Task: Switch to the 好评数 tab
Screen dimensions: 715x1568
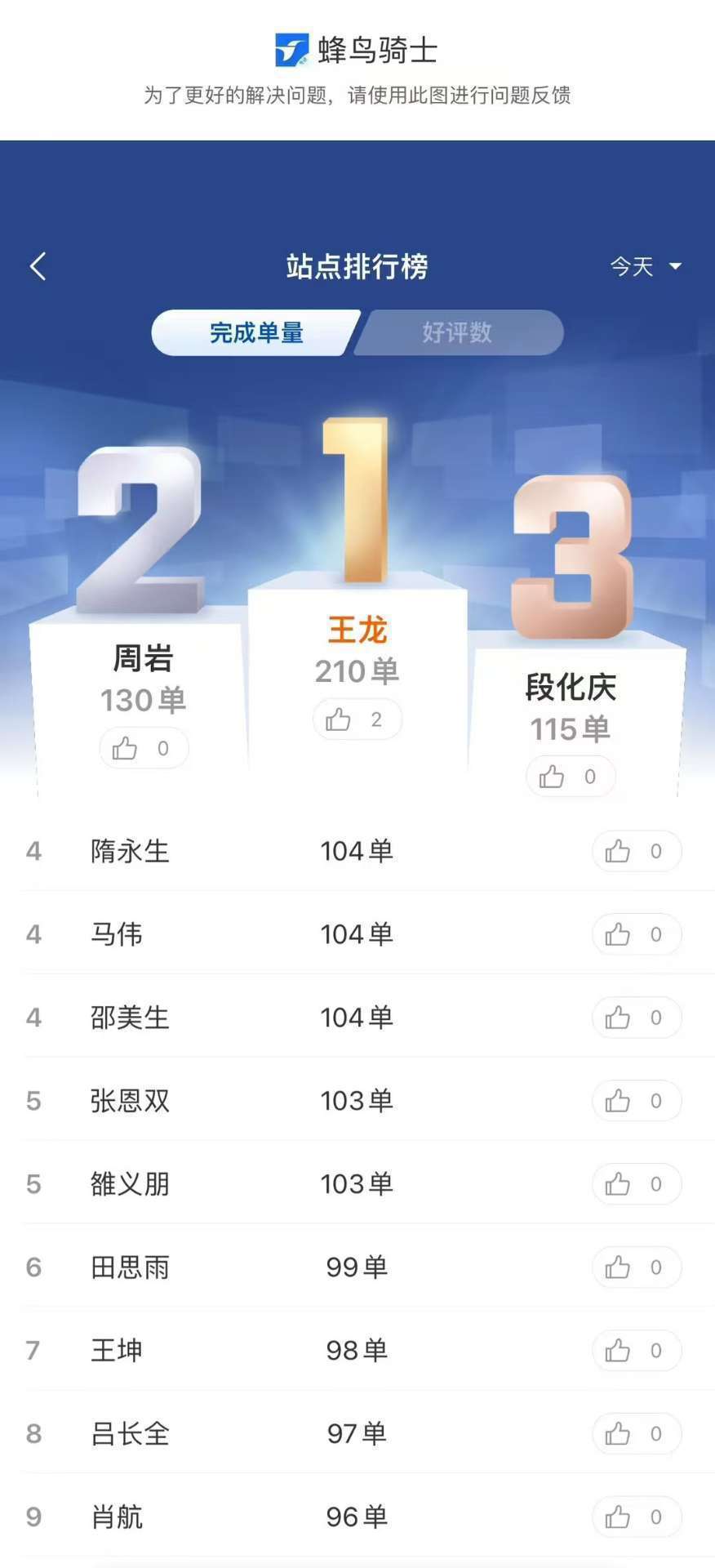Action: click(x=457, y=333)
